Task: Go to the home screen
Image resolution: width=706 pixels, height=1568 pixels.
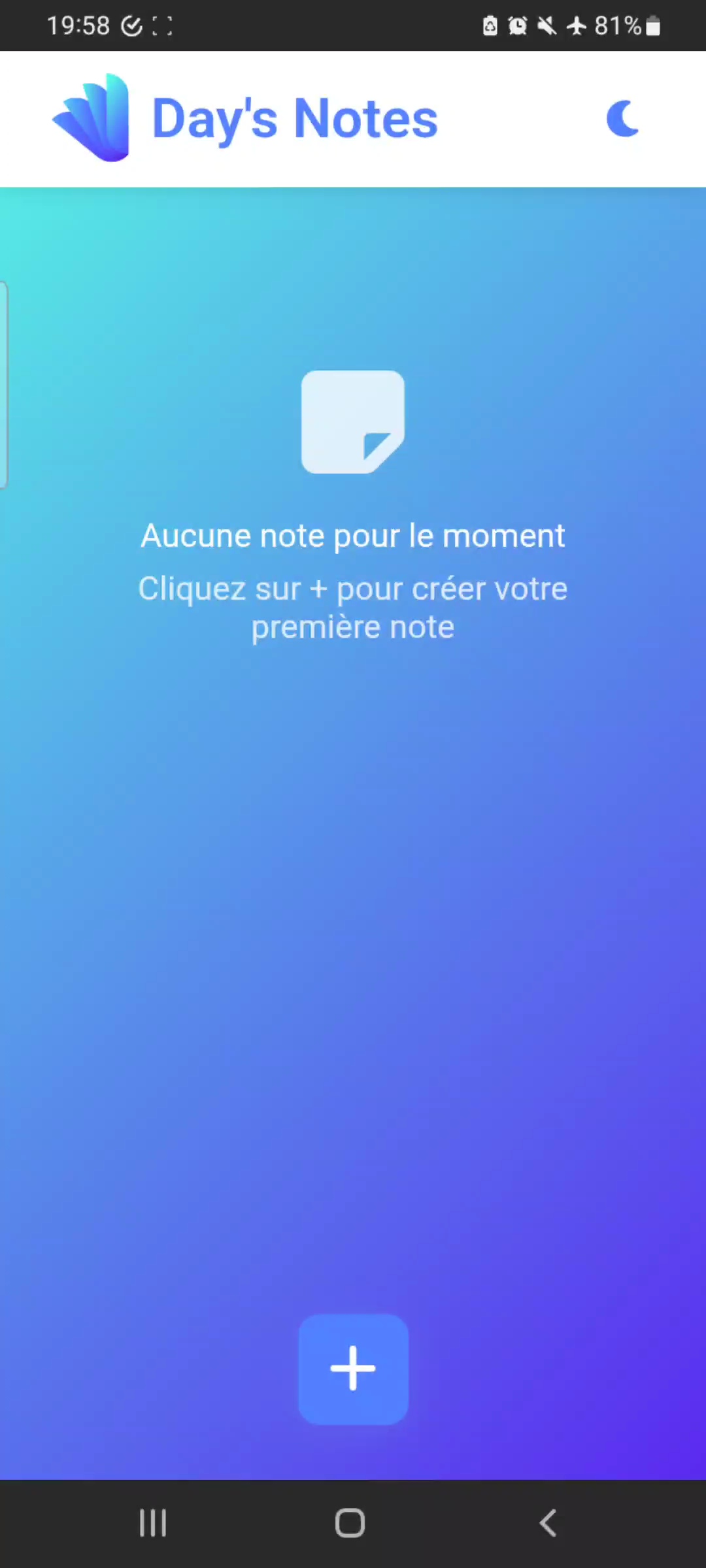Action: 350,1523
